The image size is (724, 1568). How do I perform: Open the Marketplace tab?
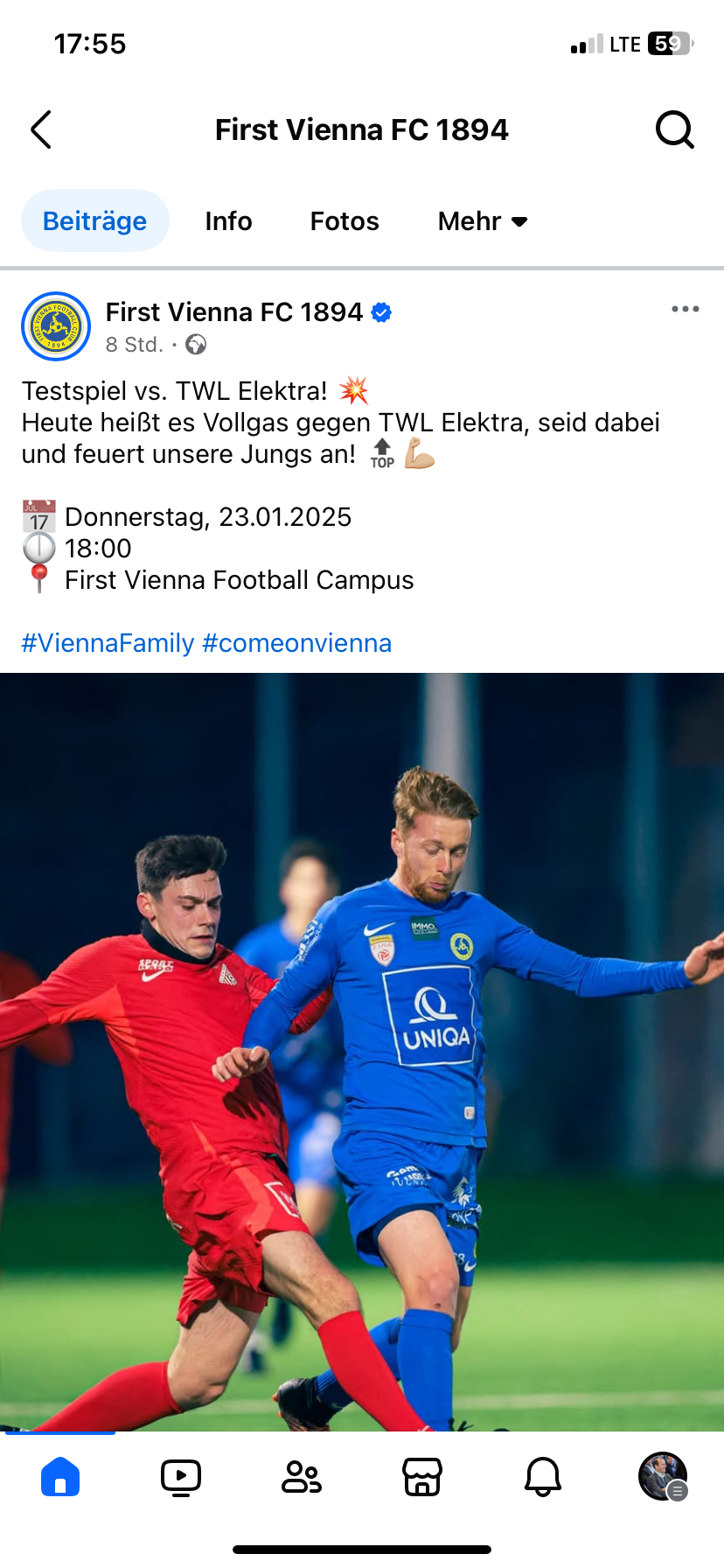click(422, 1477)
